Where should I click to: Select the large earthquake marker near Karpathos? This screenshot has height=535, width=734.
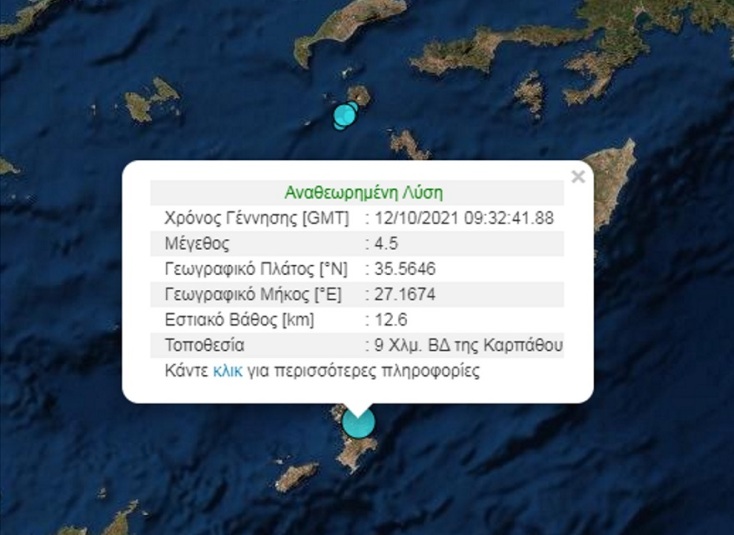358,423
